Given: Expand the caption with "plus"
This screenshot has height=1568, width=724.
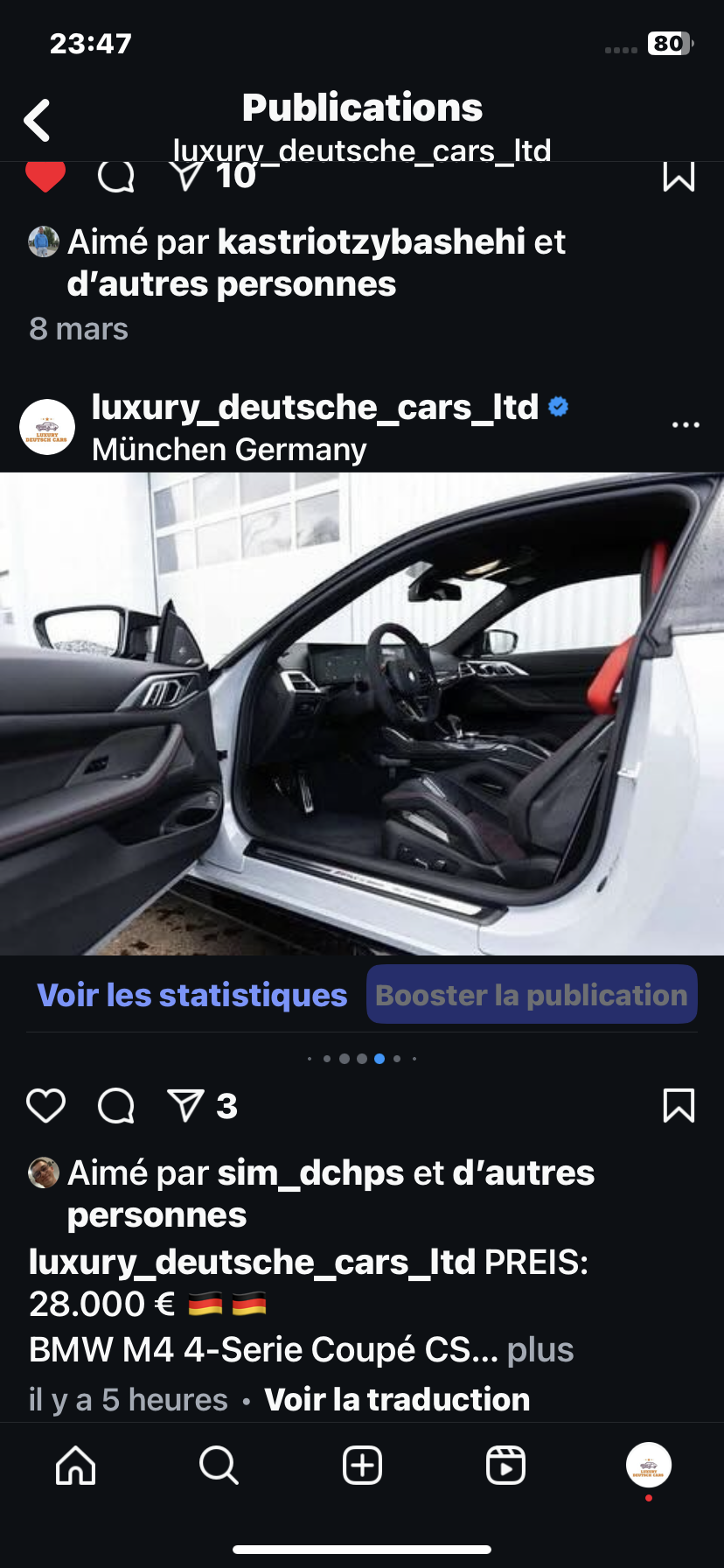Looking at the screenshot, I should click(x=540, y=1349).
